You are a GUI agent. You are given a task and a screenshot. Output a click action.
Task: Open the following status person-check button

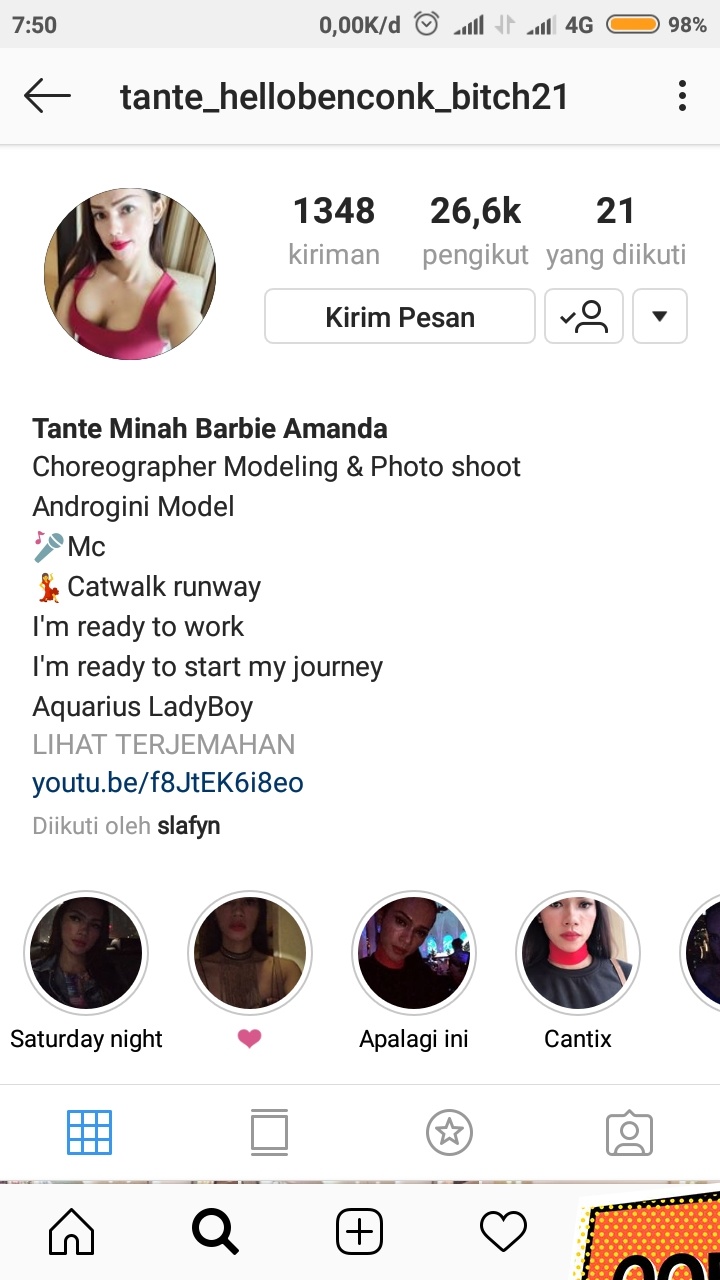[584, 317]
